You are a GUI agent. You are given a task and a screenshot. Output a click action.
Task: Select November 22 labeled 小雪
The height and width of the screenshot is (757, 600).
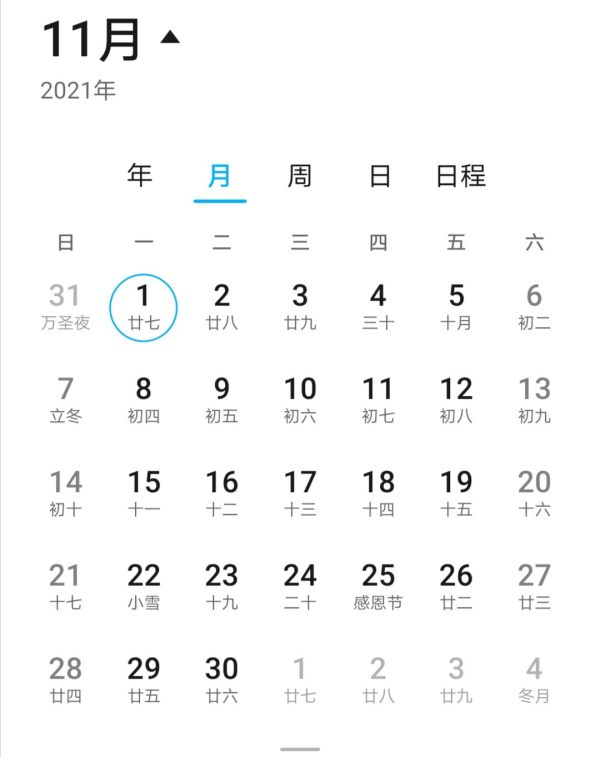click(143, 586)
